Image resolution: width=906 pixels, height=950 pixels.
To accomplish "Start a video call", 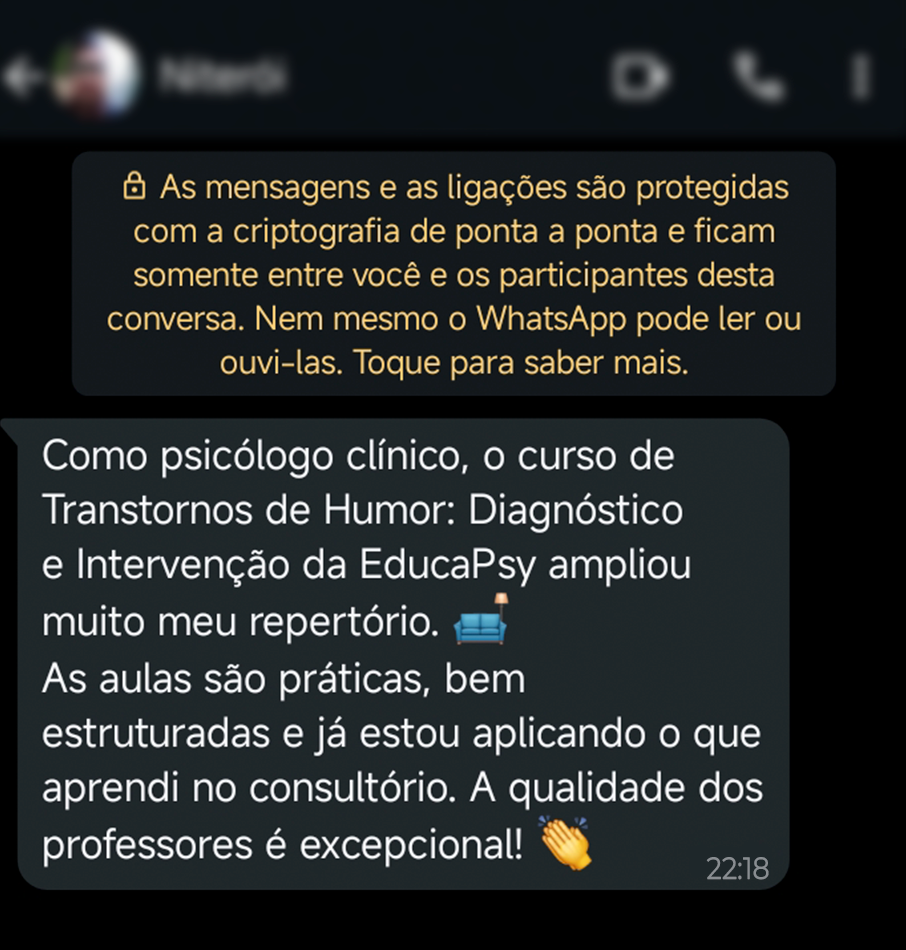I will click(x=640, y=77).
